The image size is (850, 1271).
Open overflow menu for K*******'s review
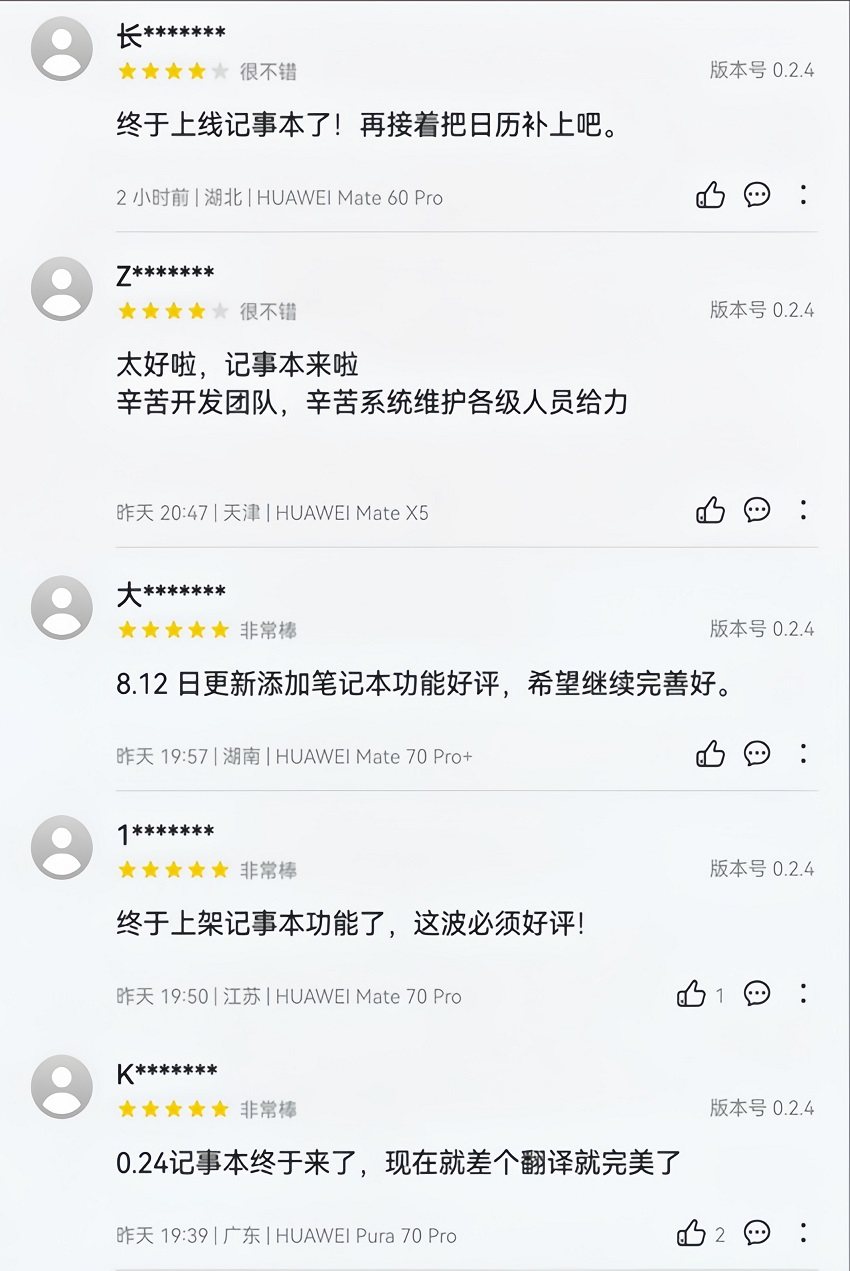pyautogui.click(x=803, y=1233)
